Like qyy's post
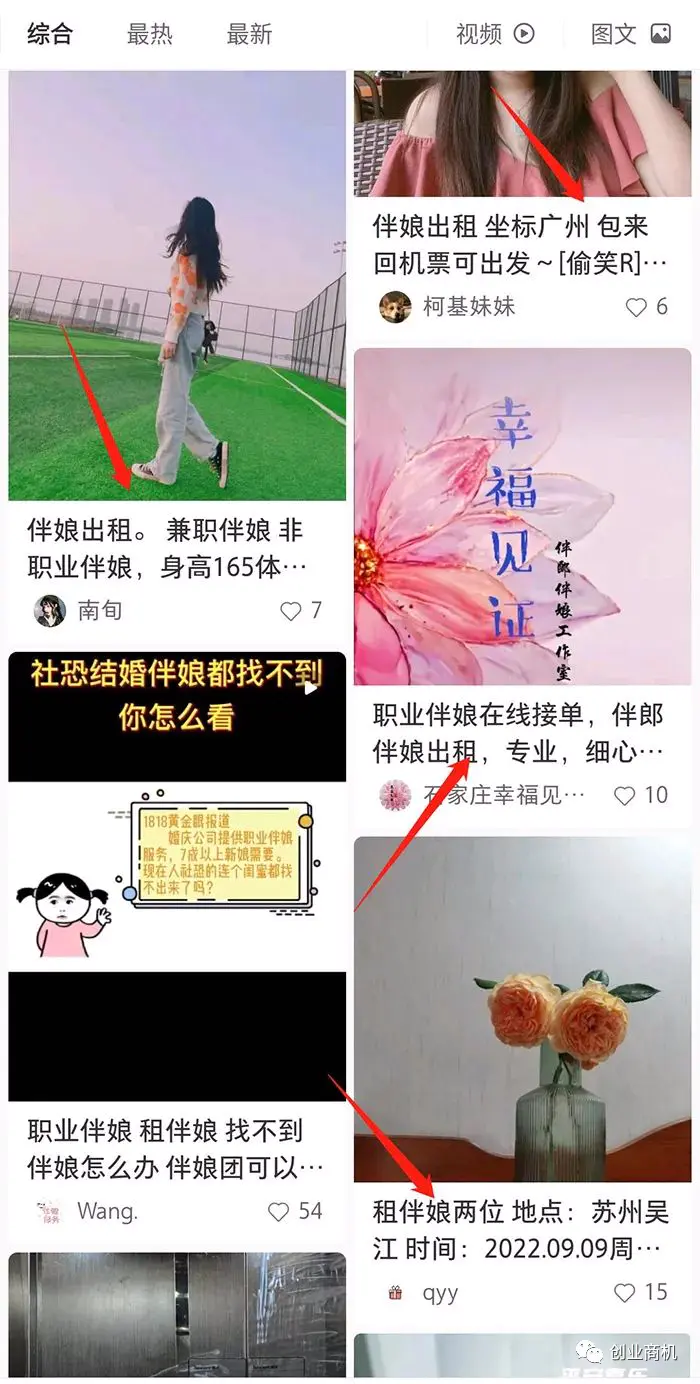The image size is (700, 1384). pyautogui.click(x=625, y=1293)
